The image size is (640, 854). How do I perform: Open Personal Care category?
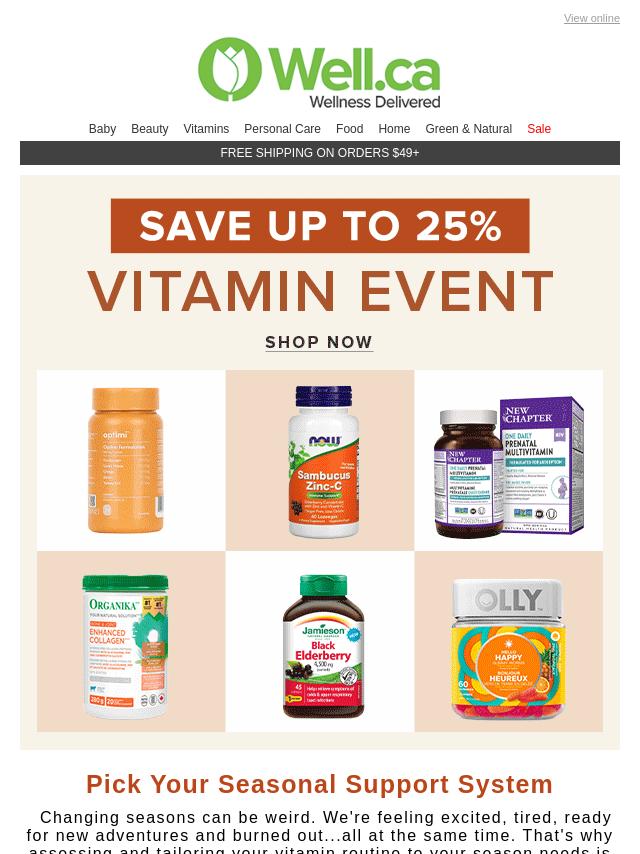pos(282,129)
